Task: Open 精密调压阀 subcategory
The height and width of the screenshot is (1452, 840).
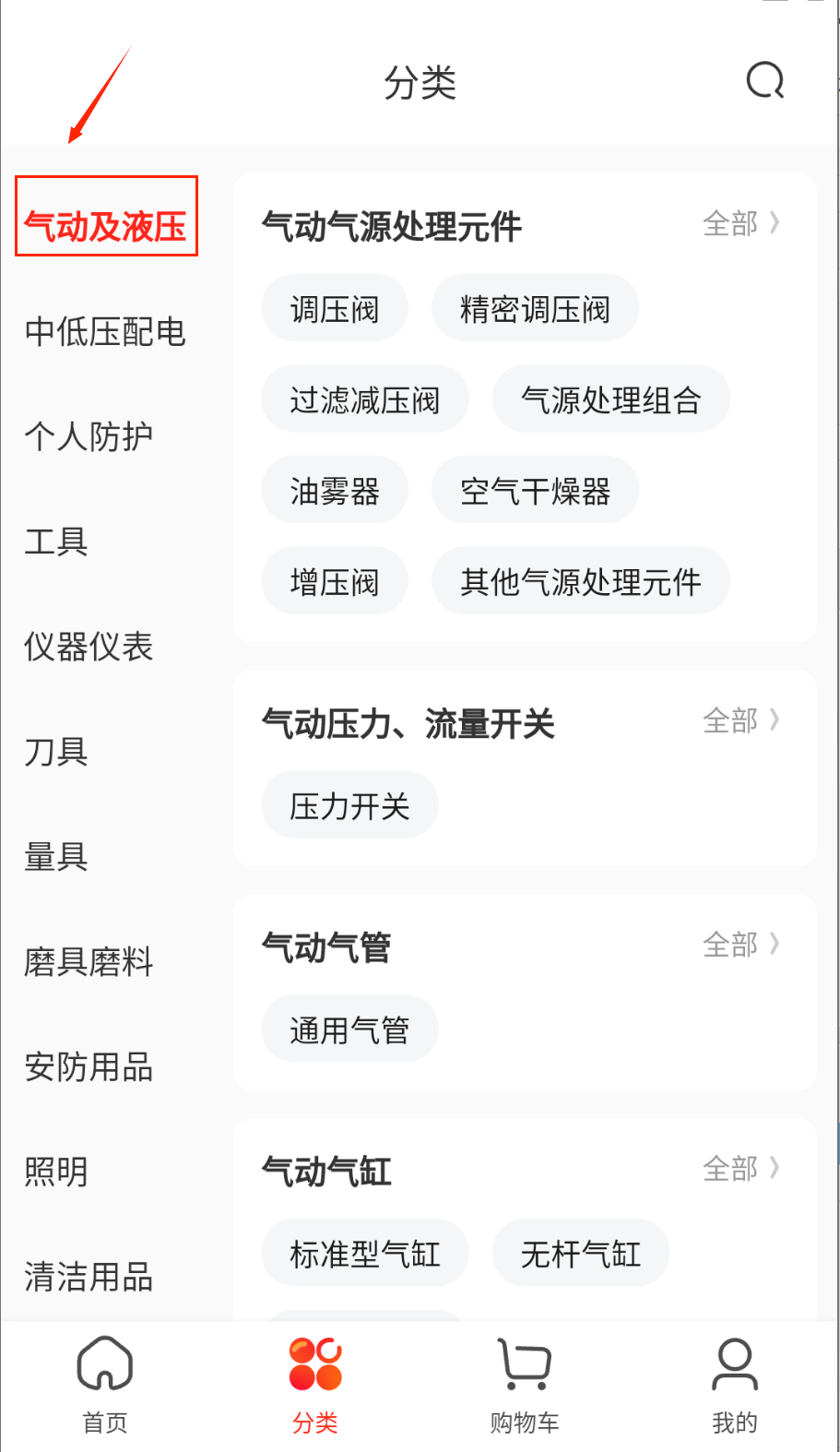Action: click(x=535, y=309)
